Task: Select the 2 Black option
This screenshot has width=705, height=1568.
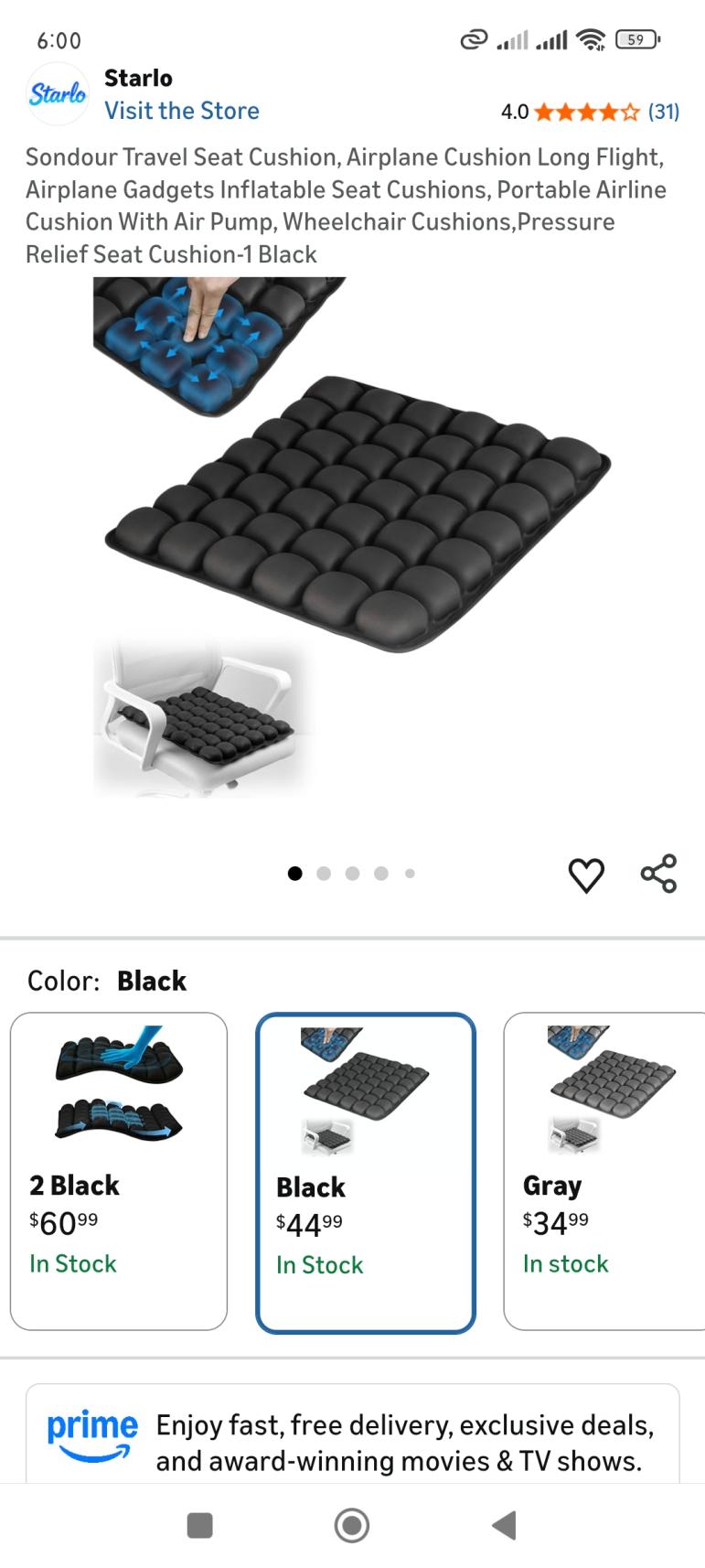Action: pyautogui.click(x=119, y=1170)
